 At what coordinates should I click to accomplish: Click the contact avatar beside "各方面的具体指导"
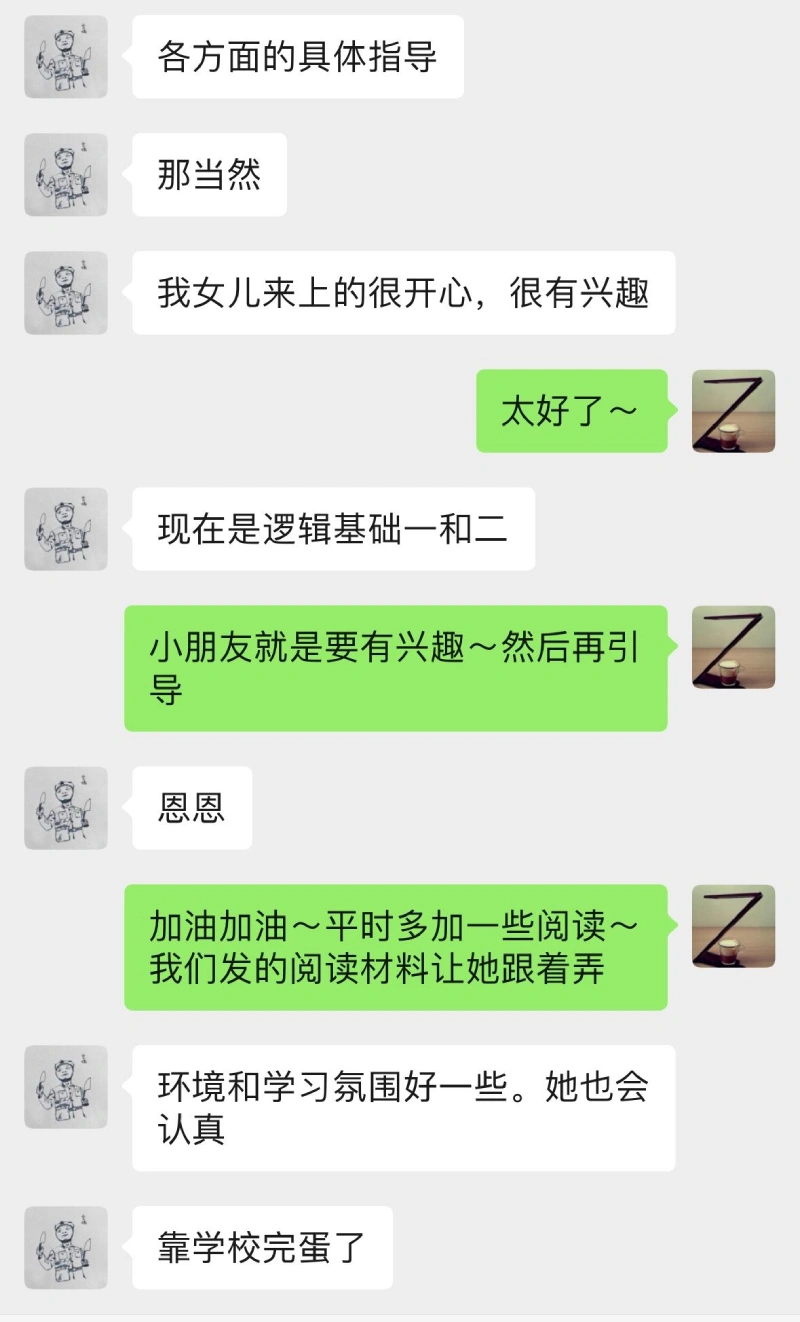(64, 58)
